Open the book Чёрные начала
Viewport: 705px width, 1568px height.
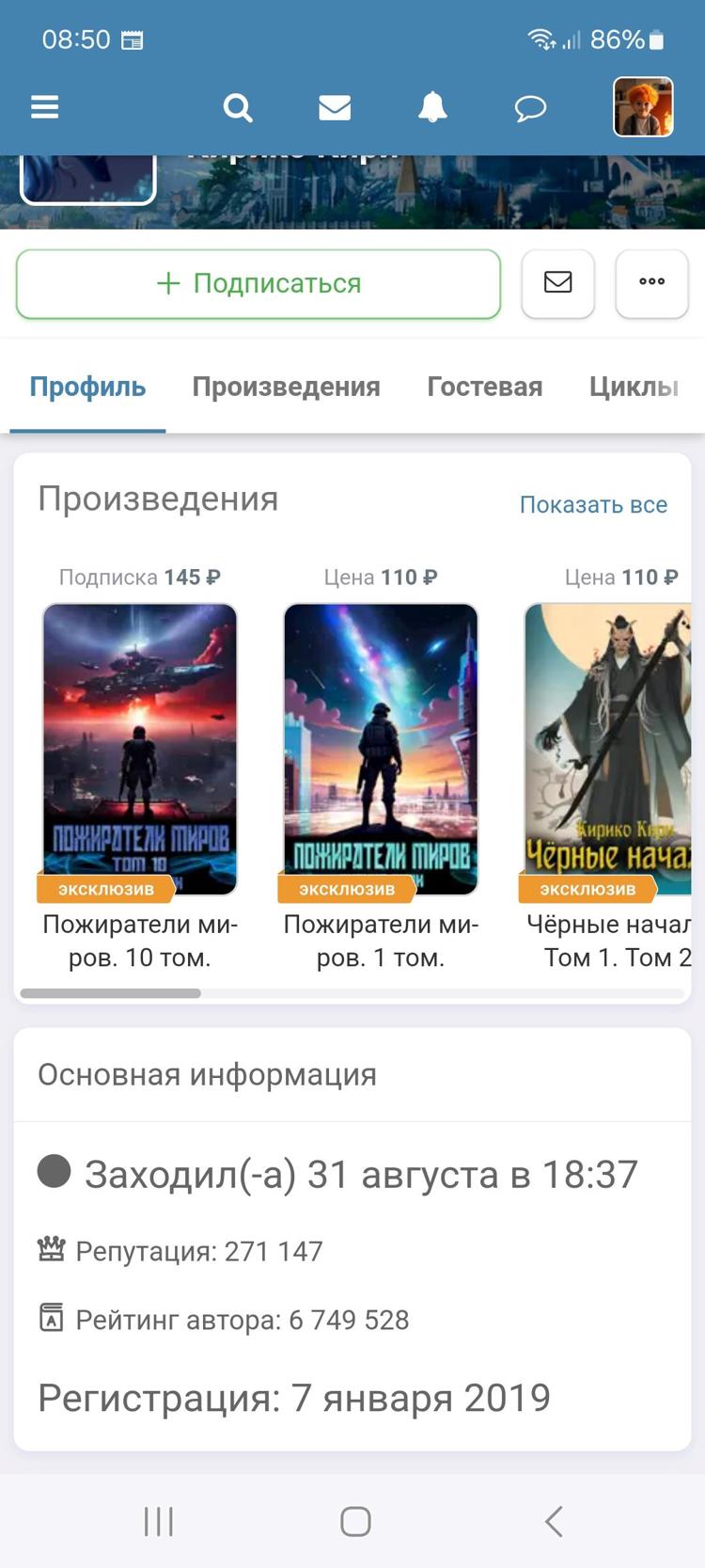pyautogui.click(x=608, y=749)
